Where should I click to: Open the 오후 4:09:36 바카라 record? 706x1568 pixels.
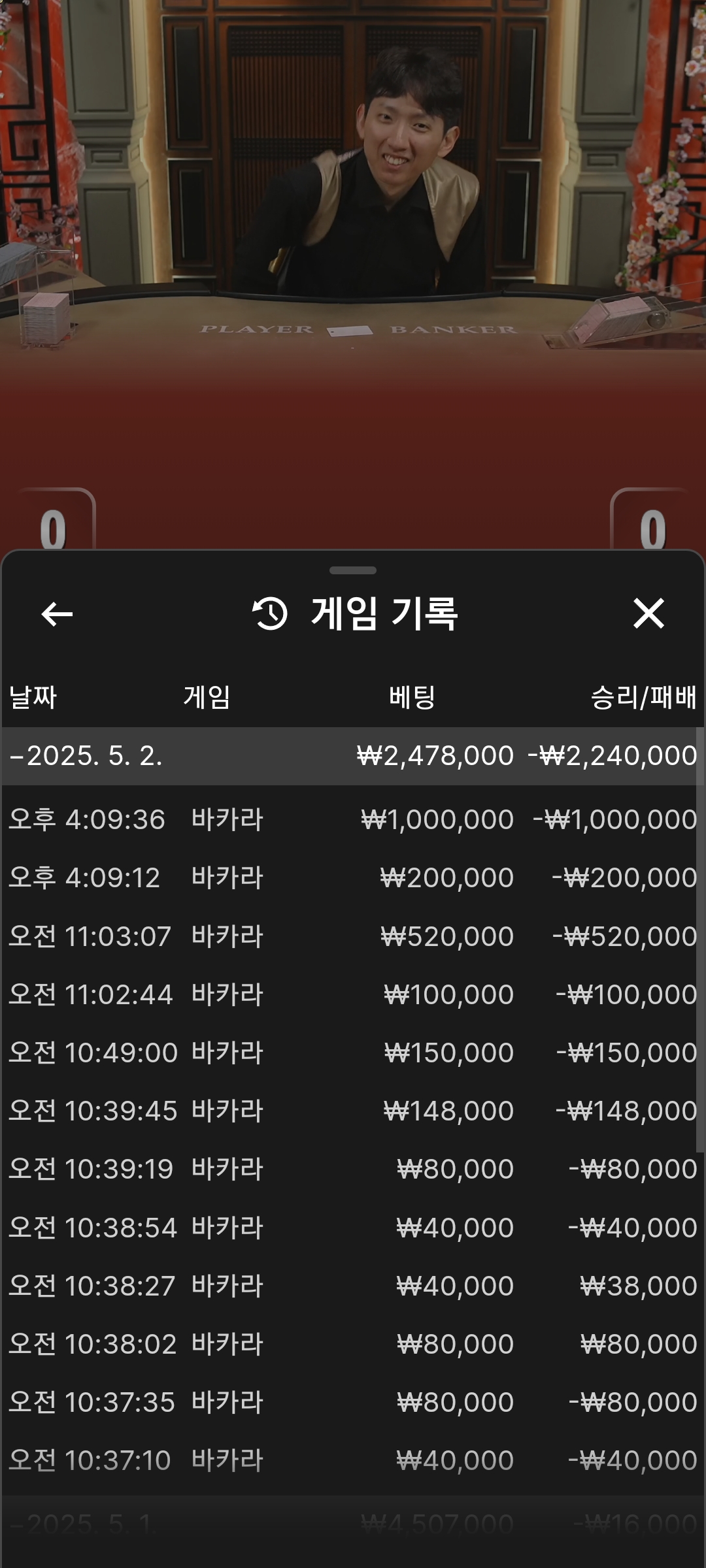(x=353, y=819)
